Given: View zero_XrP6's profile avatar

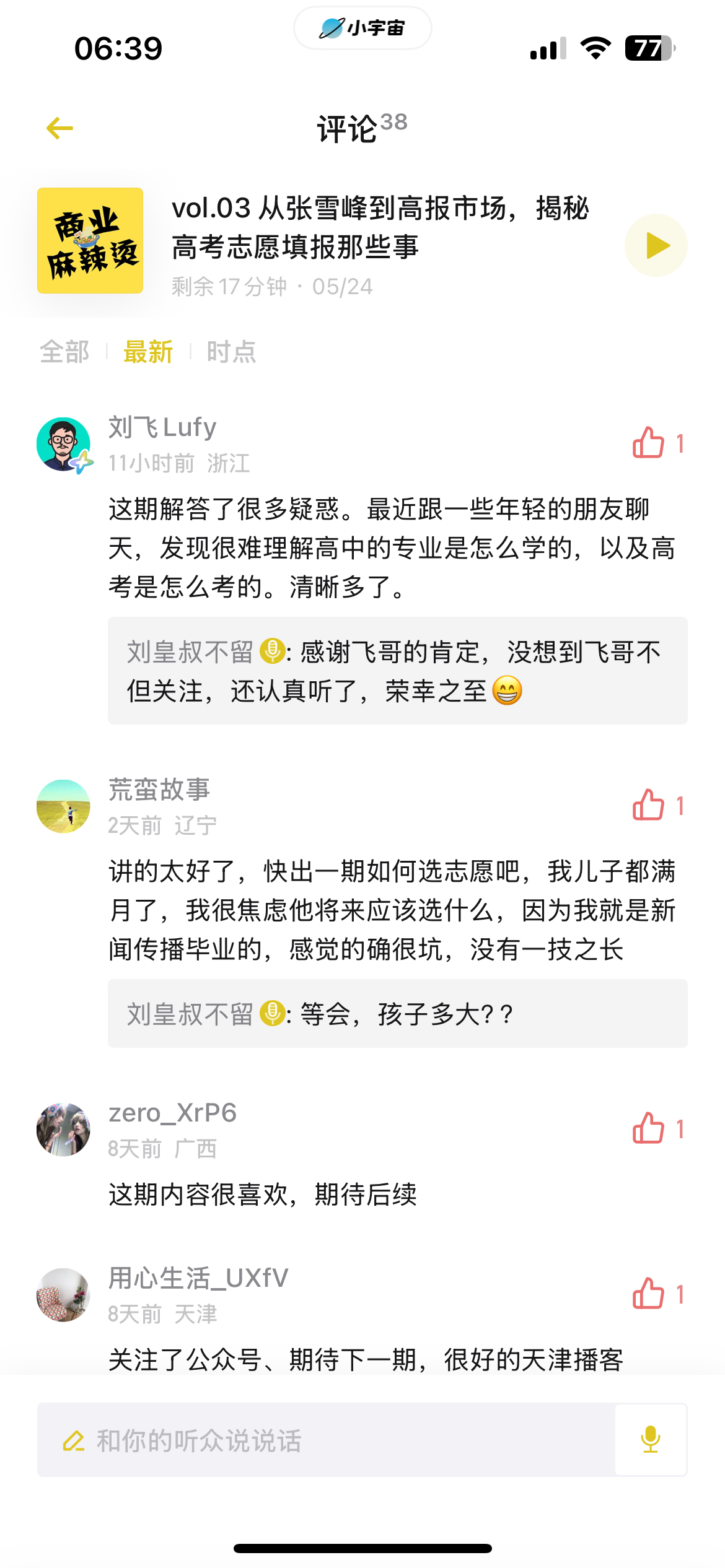Looking at the screenshot, I should click(63, 1130).
